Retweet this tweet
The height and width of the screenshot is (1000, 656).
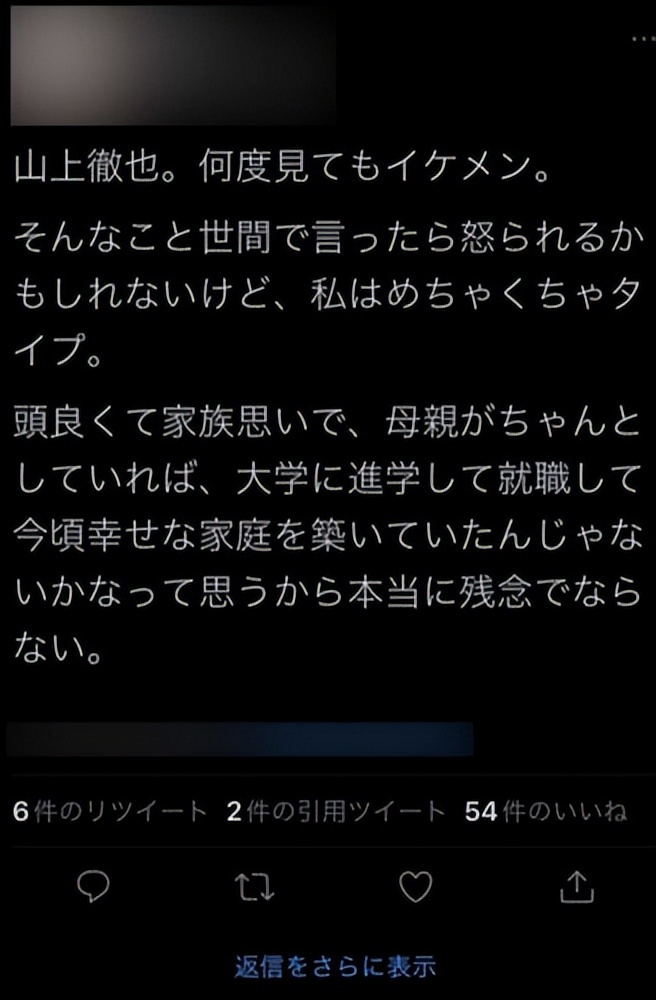tap(254, 886)
